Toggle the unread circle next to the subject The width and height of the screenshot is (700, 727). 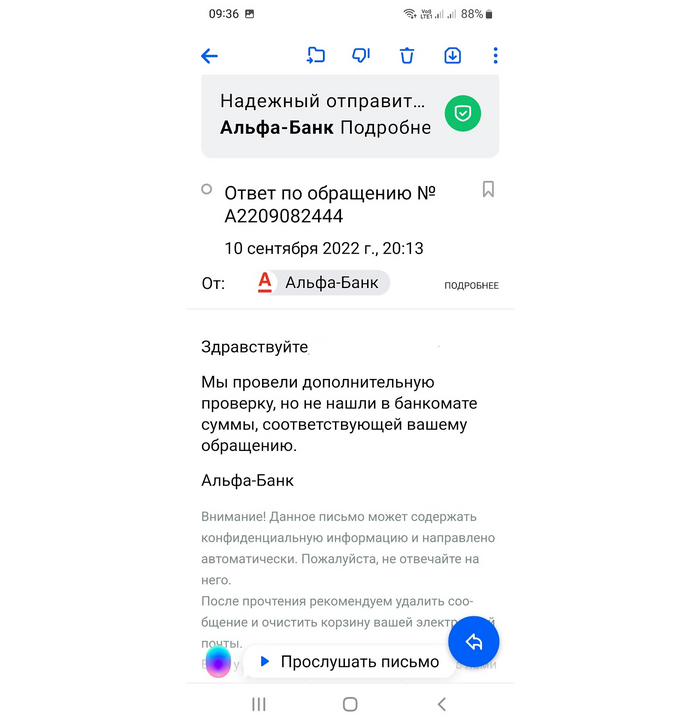coord(207,189)
